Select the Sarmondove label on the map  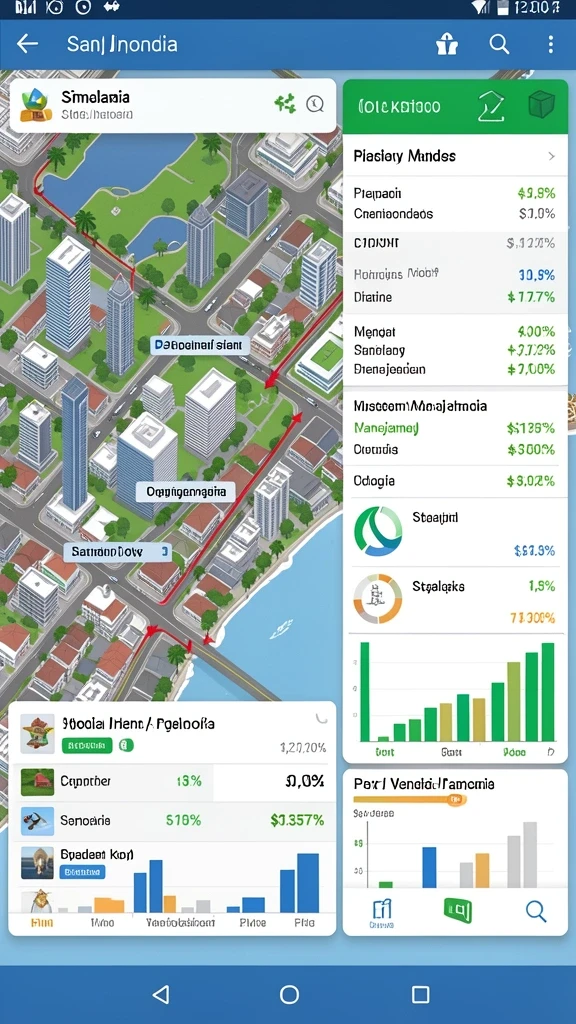tap(118, 552)
